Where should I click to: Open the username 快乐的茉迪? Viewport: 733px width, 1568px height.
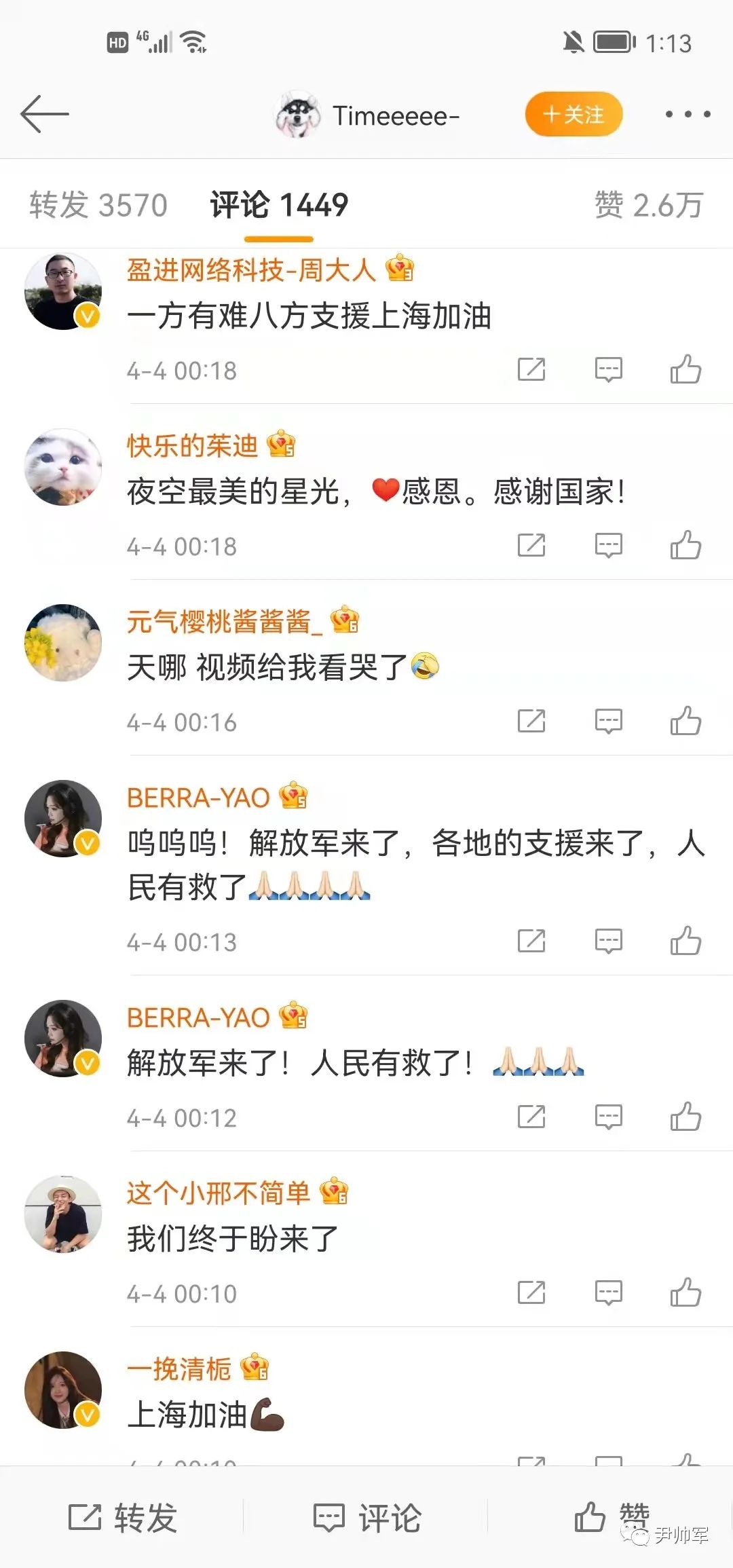(x=192, y=446)
